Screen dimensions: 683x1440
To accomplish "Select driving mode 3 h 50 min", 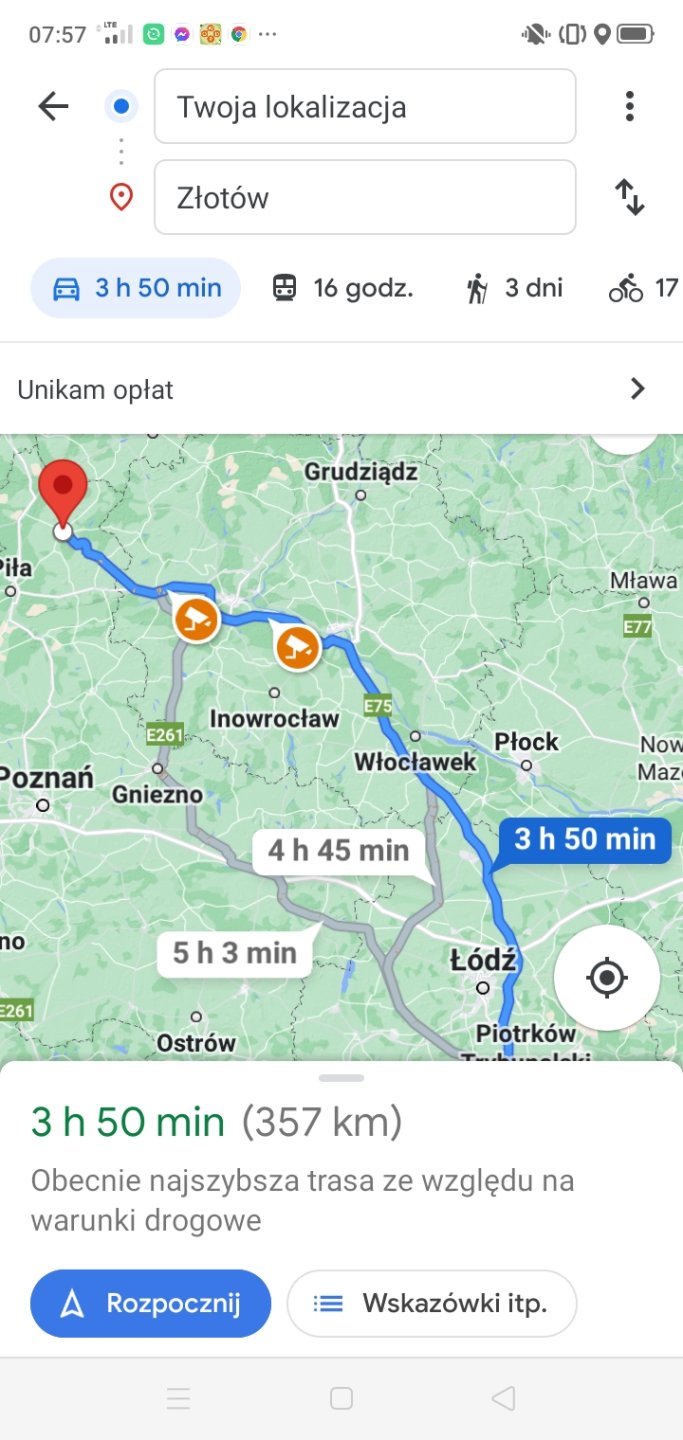I will point(136,288).
